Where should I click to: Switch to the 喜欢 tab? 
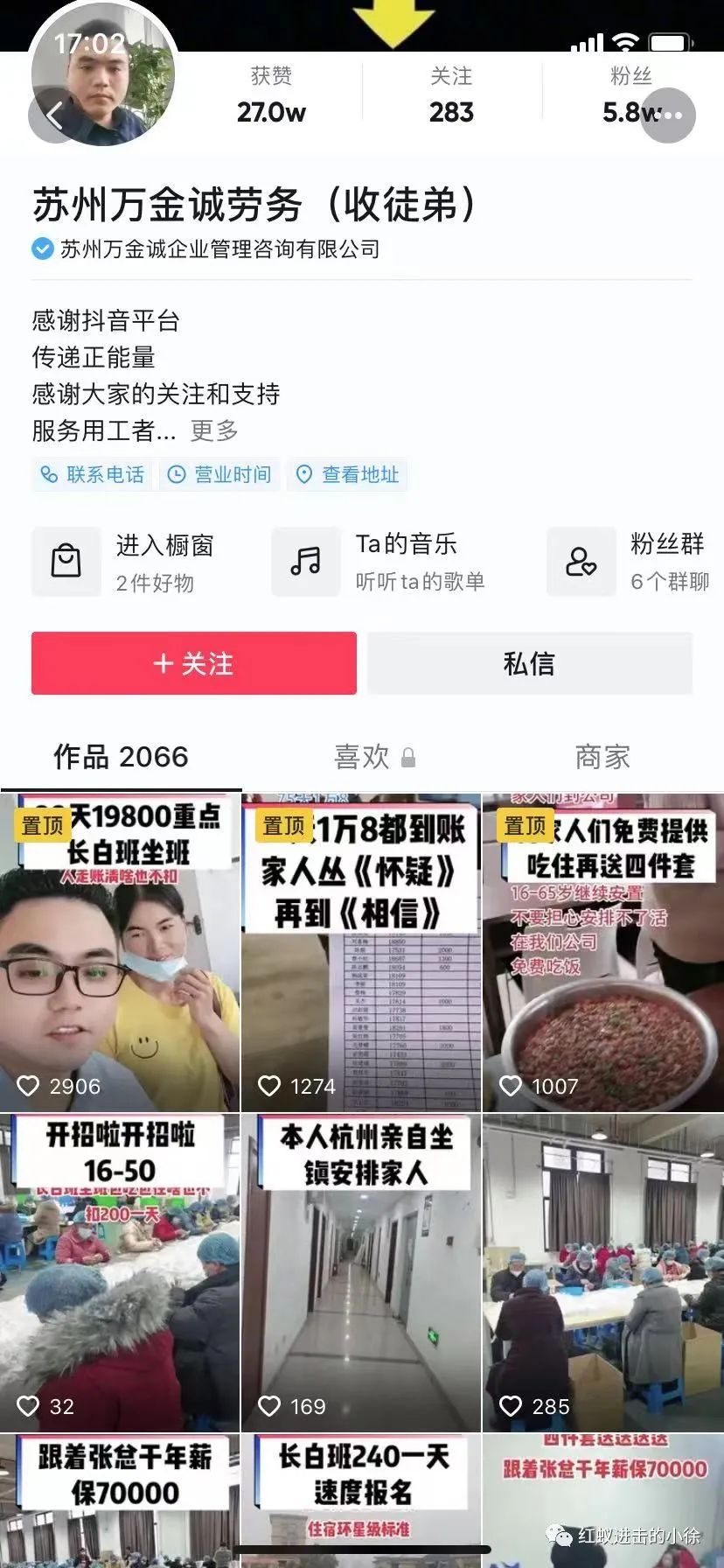pyautogui.click(x=372, y=757)
